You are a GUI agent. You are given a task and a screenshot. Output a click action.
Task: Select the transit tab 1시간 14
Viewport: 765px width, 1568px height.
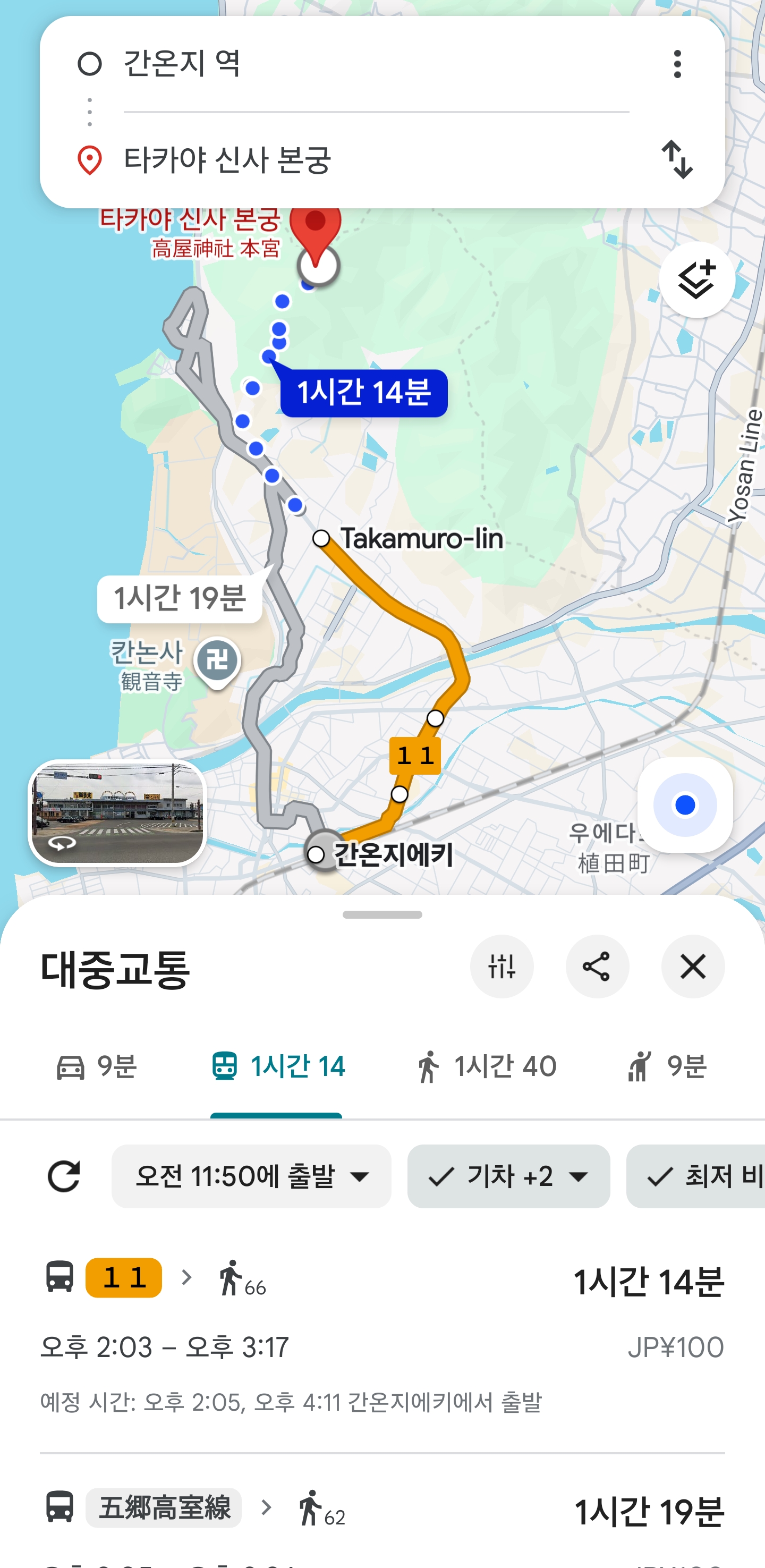(277, 1067)
